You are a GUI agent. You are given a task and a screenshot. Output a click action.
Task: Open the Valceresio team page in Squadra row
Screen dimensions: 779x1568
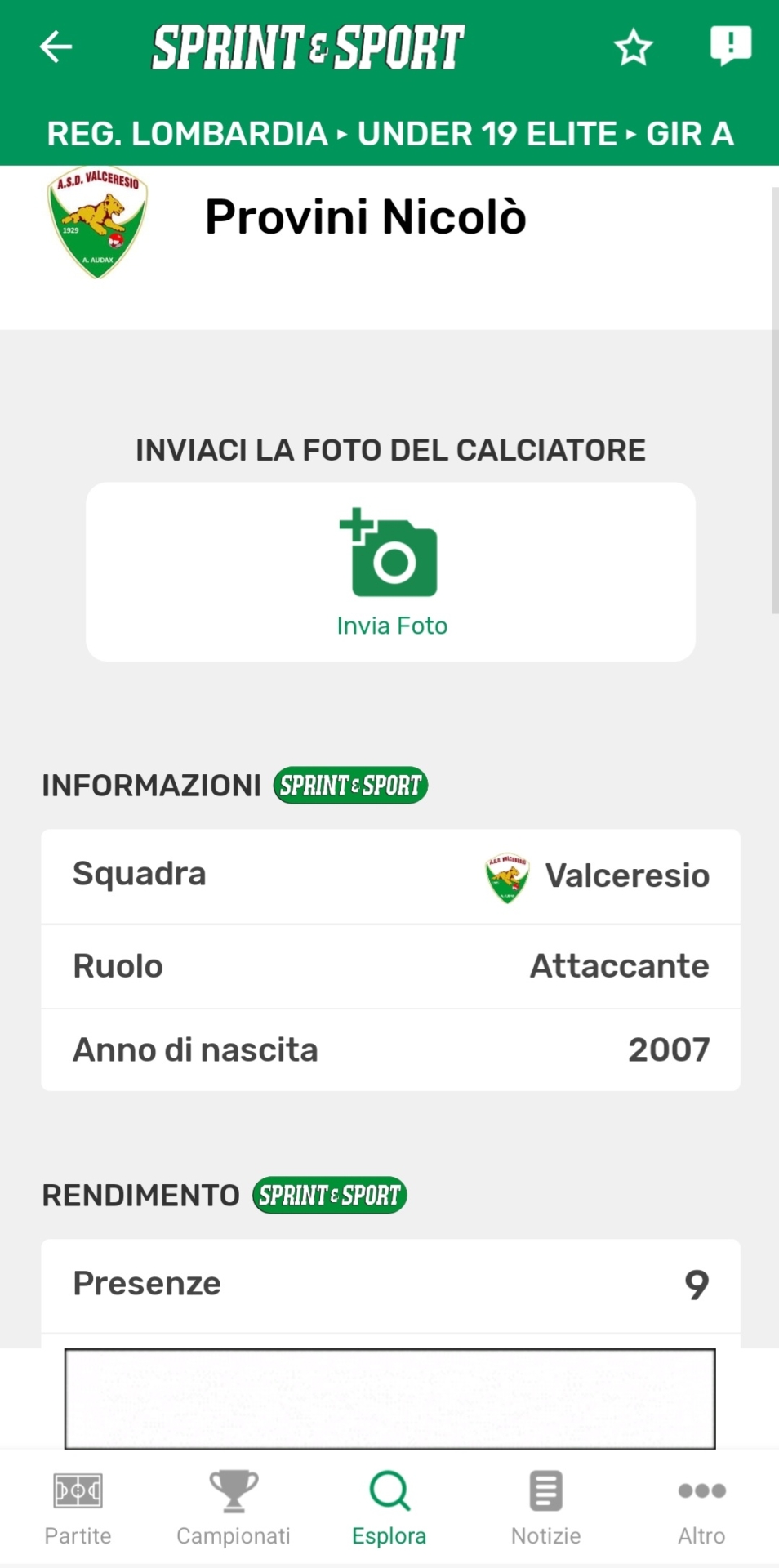click(598, 876)
